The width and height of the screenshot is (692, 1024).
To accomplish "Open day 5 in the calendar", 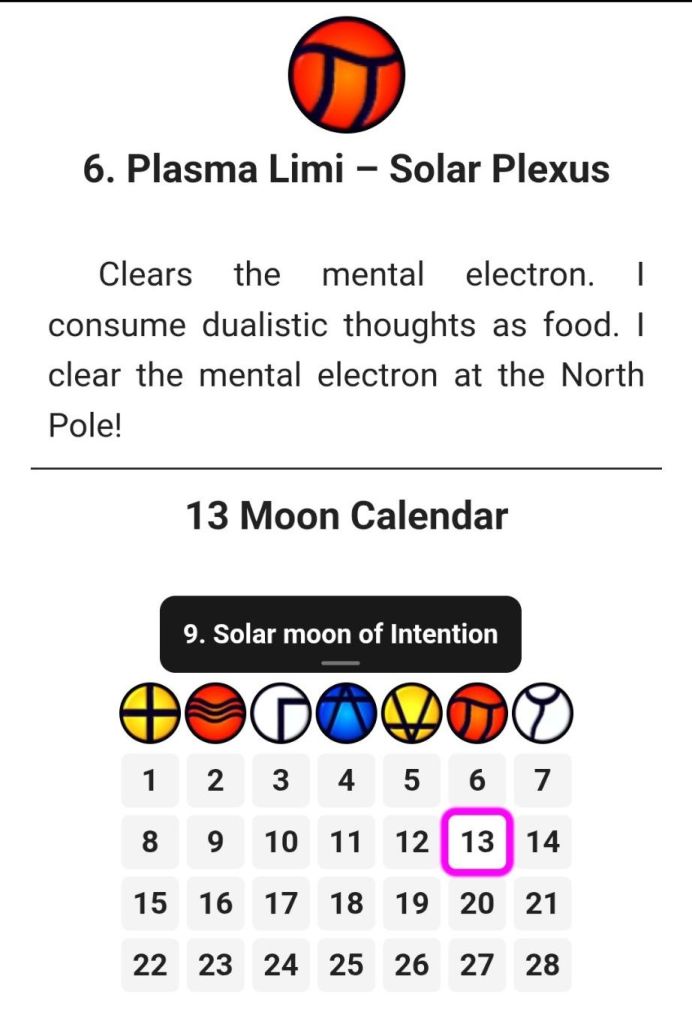I will pyautogui.click(x=412, y=780).
